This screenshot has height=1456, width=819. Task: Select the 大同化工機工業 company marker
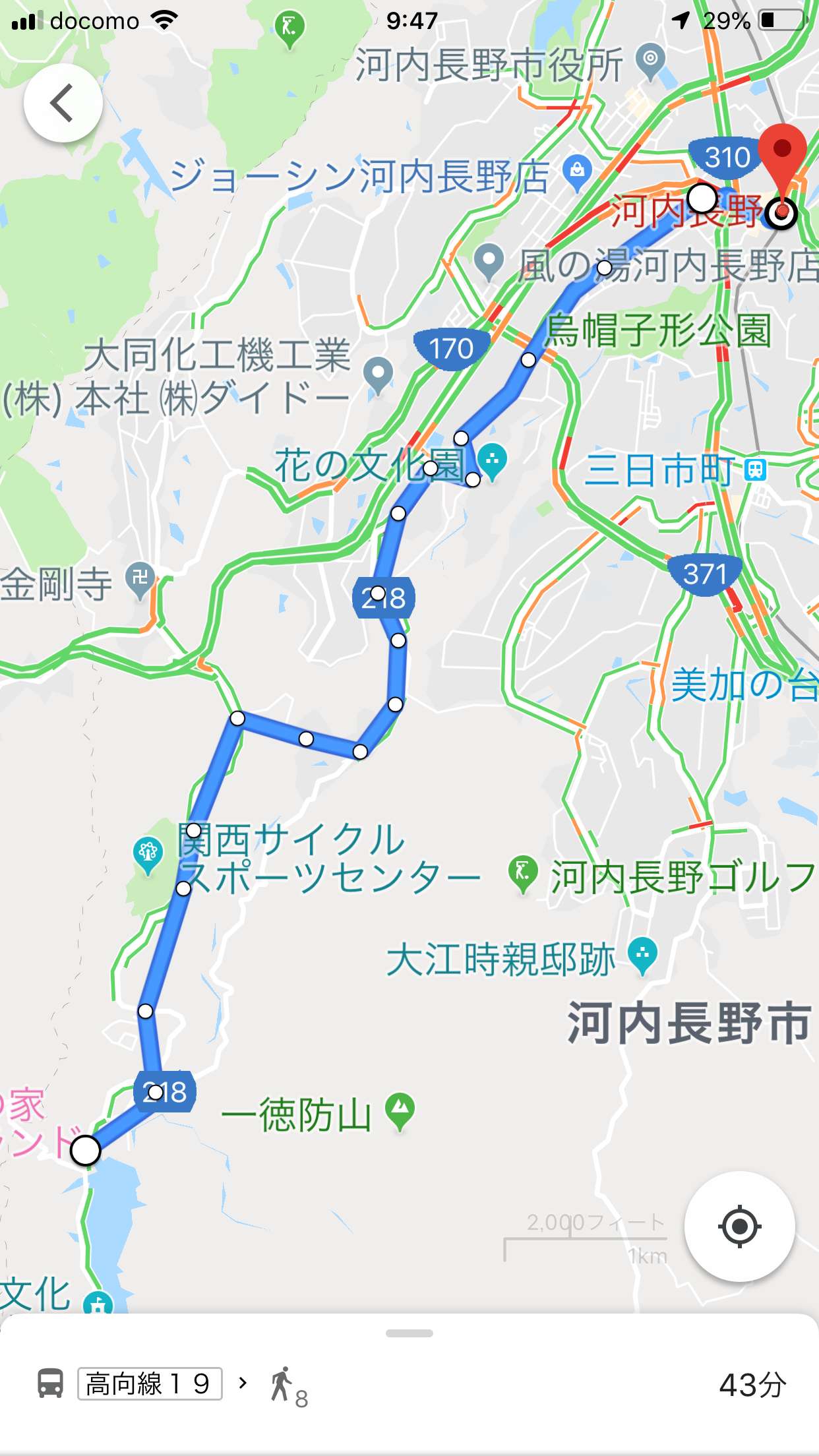click(379, 376)
